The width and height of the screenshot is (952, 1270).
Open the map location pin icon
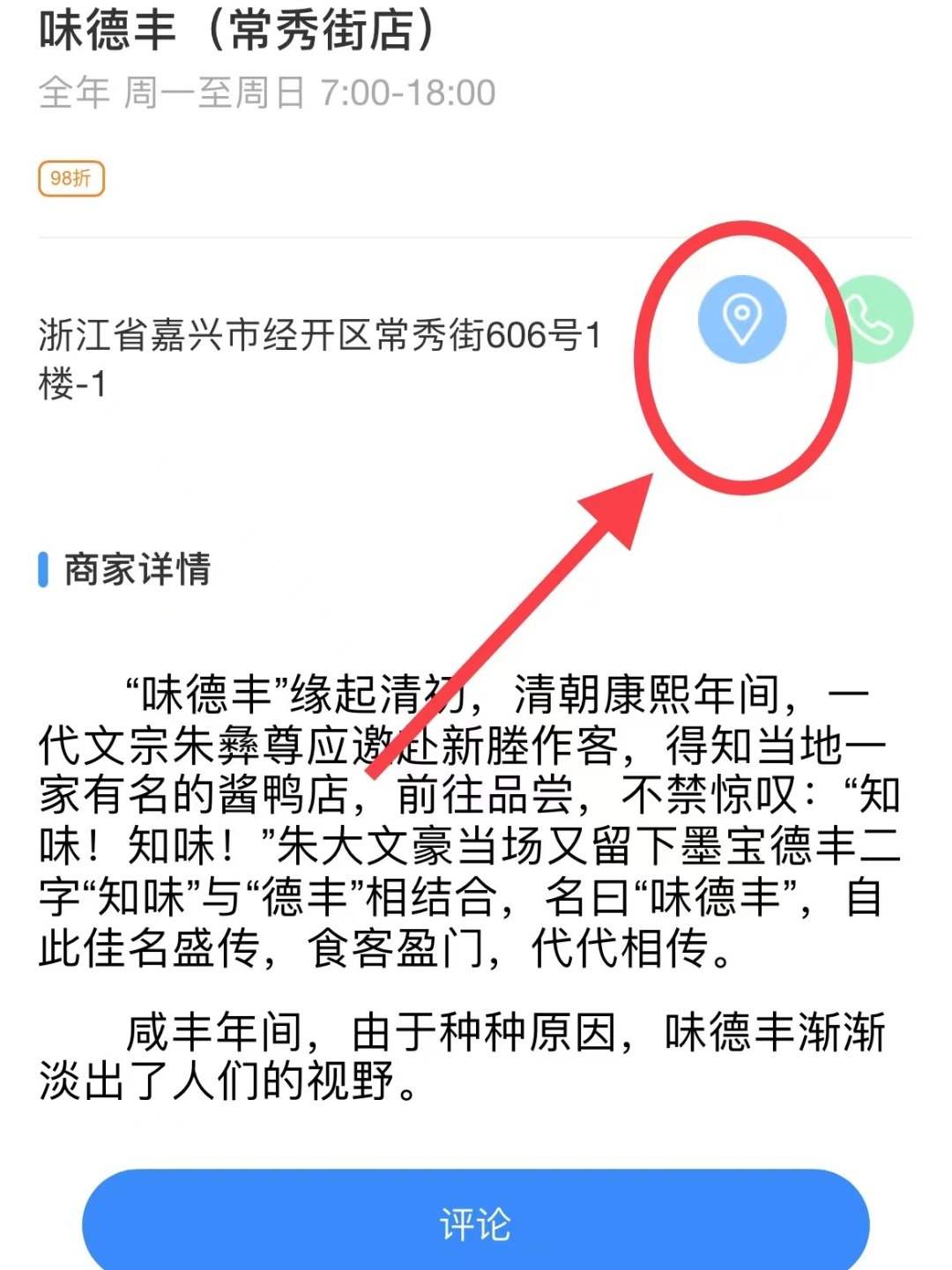(x=741, y=318)
